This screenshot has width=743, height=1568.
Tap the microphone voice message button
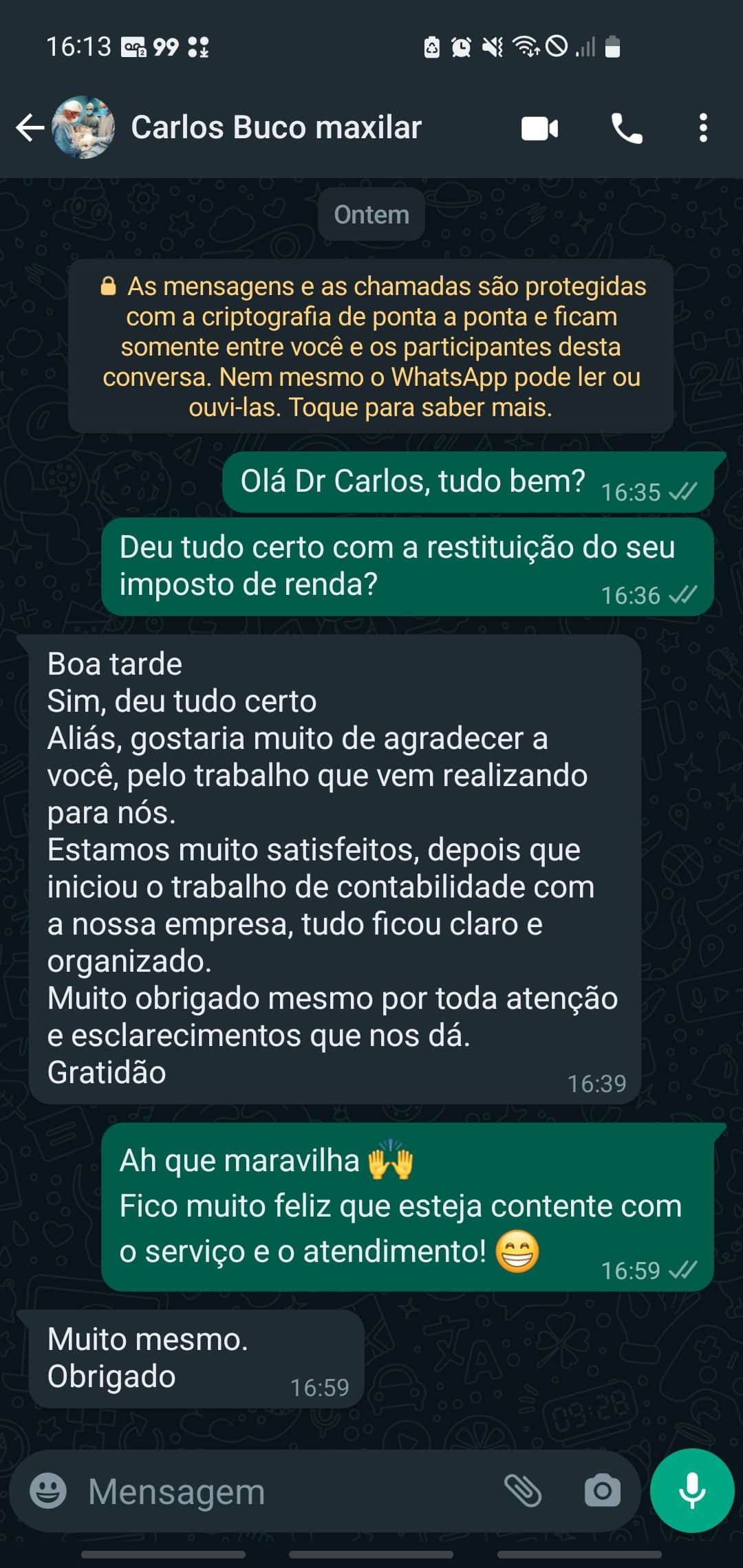tap(692, 1490)
